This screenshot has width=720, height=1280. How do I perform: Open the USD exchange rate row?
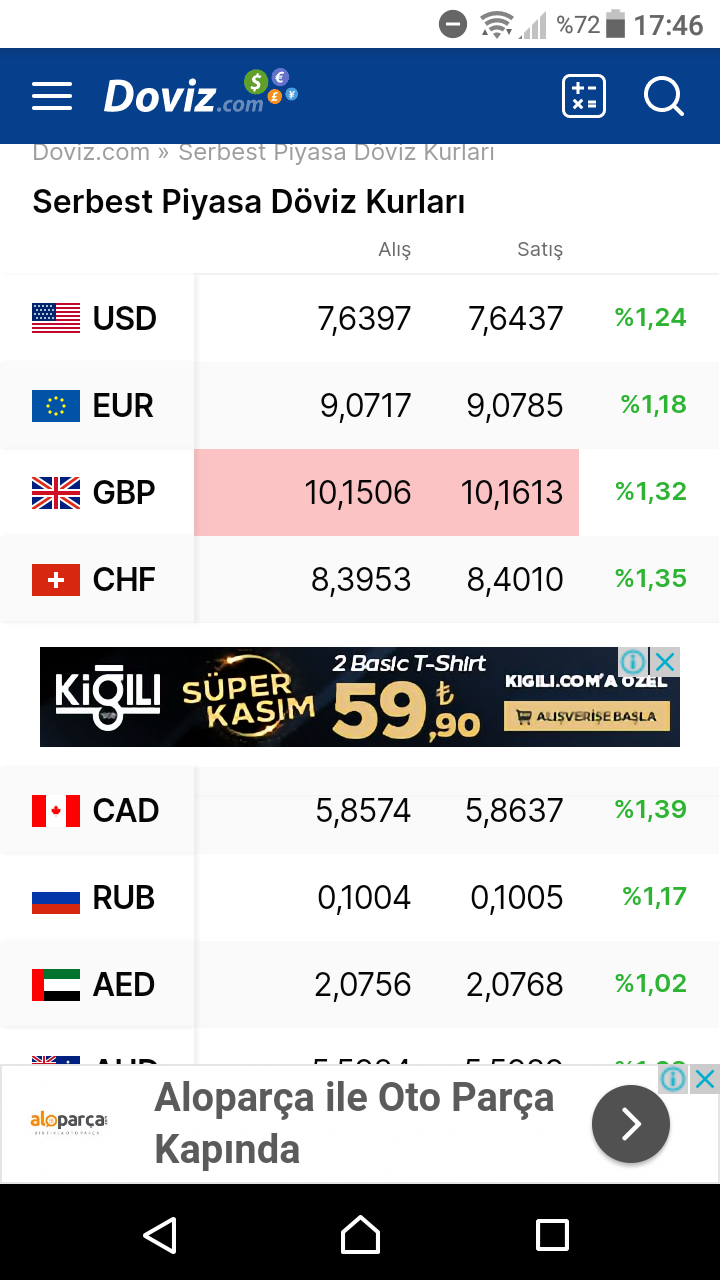[x=360, y=318]
